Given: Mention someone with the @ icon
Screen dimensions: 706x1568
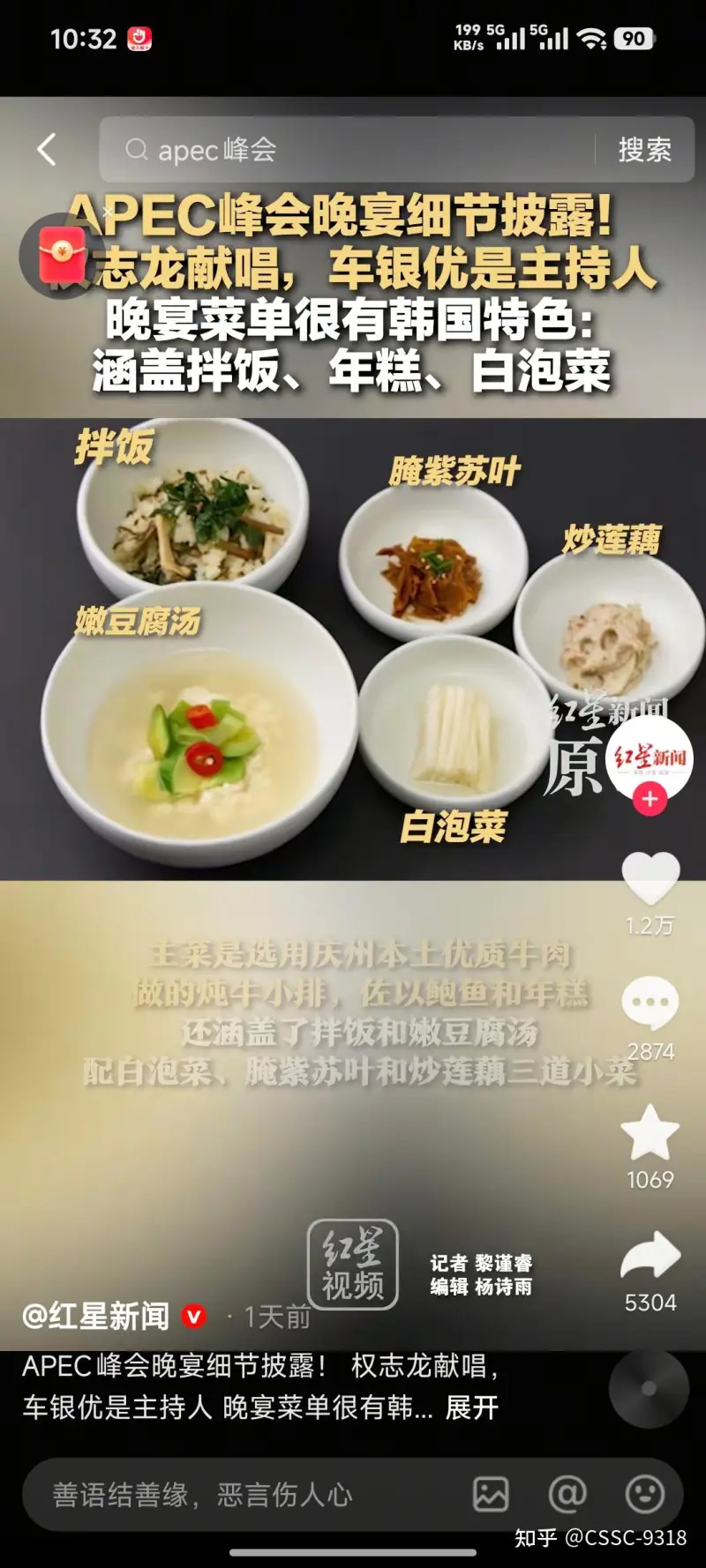Looking at the screenshot, I should (567, 1495).
